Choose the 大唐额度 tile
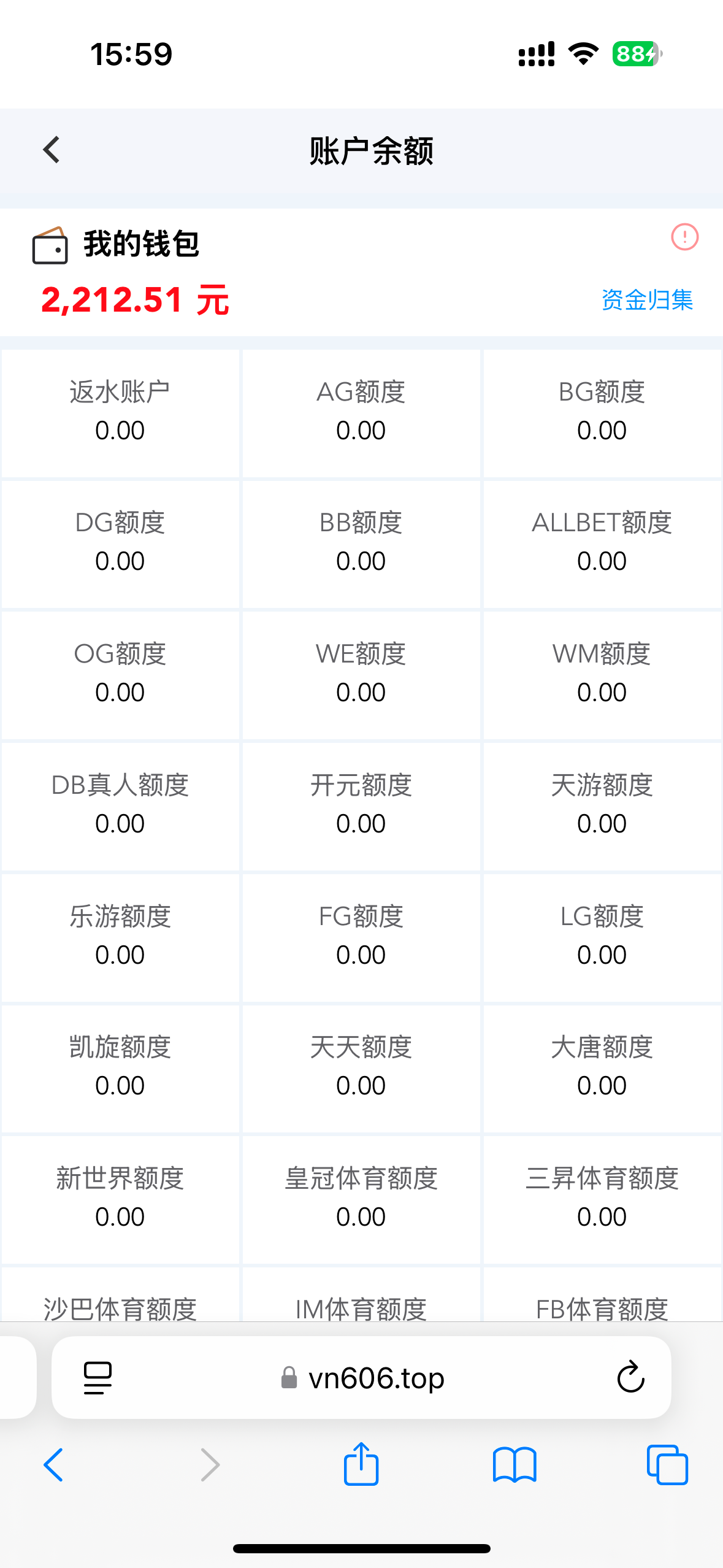 602,1069
